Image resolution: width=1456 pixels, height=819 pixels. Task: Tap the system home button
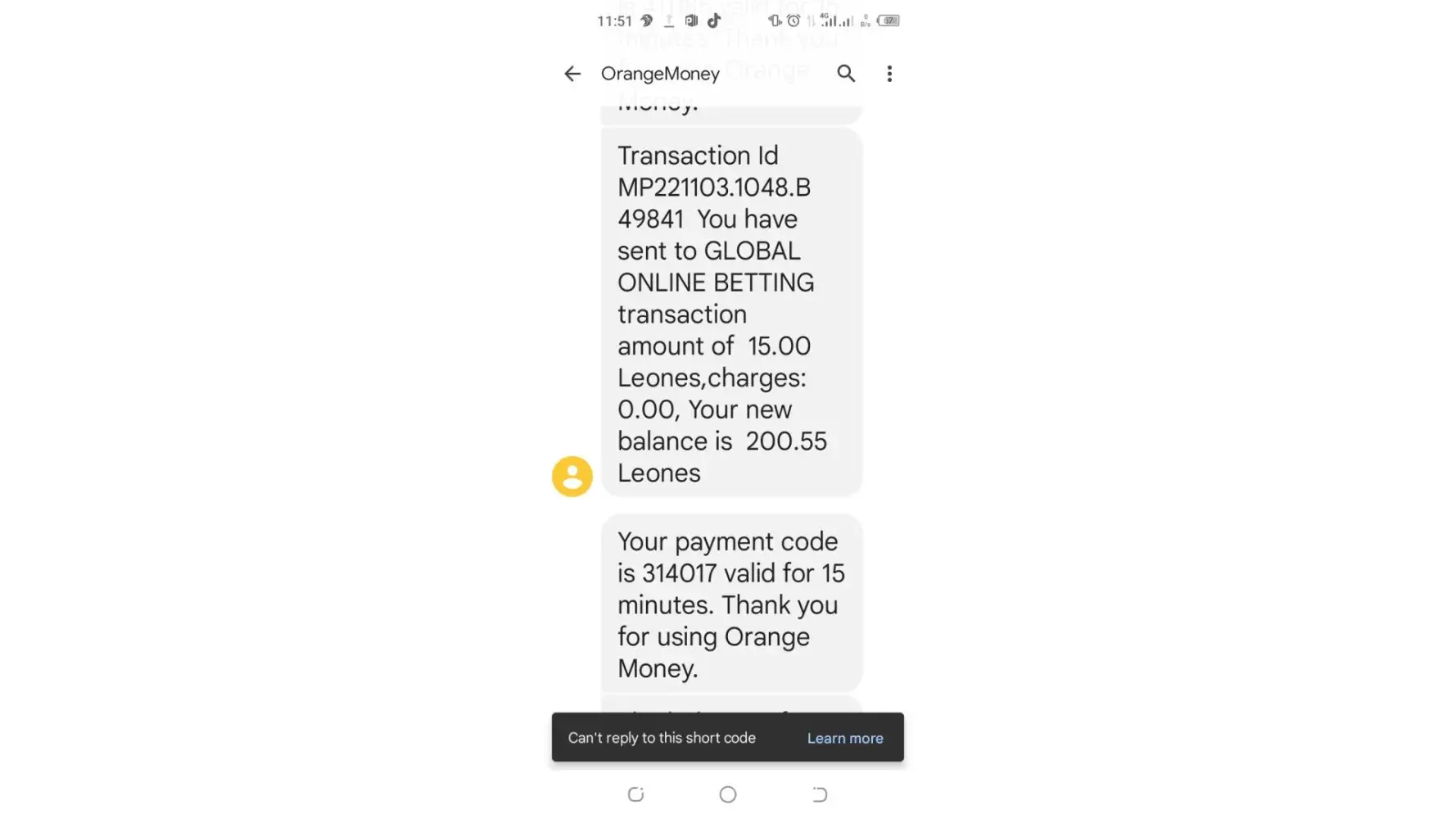tap(727, 794)
